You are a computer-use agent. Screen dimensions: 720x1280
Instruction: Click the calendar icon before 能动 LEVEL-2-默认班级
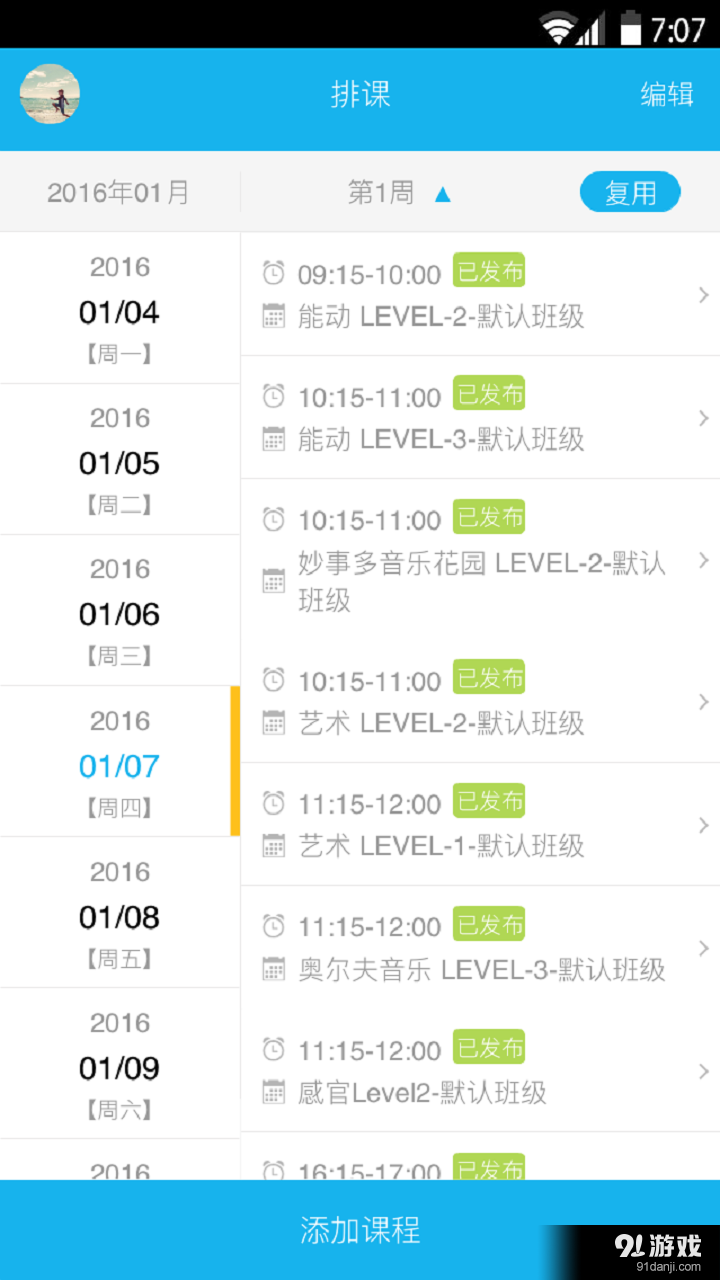pos(273,316)
